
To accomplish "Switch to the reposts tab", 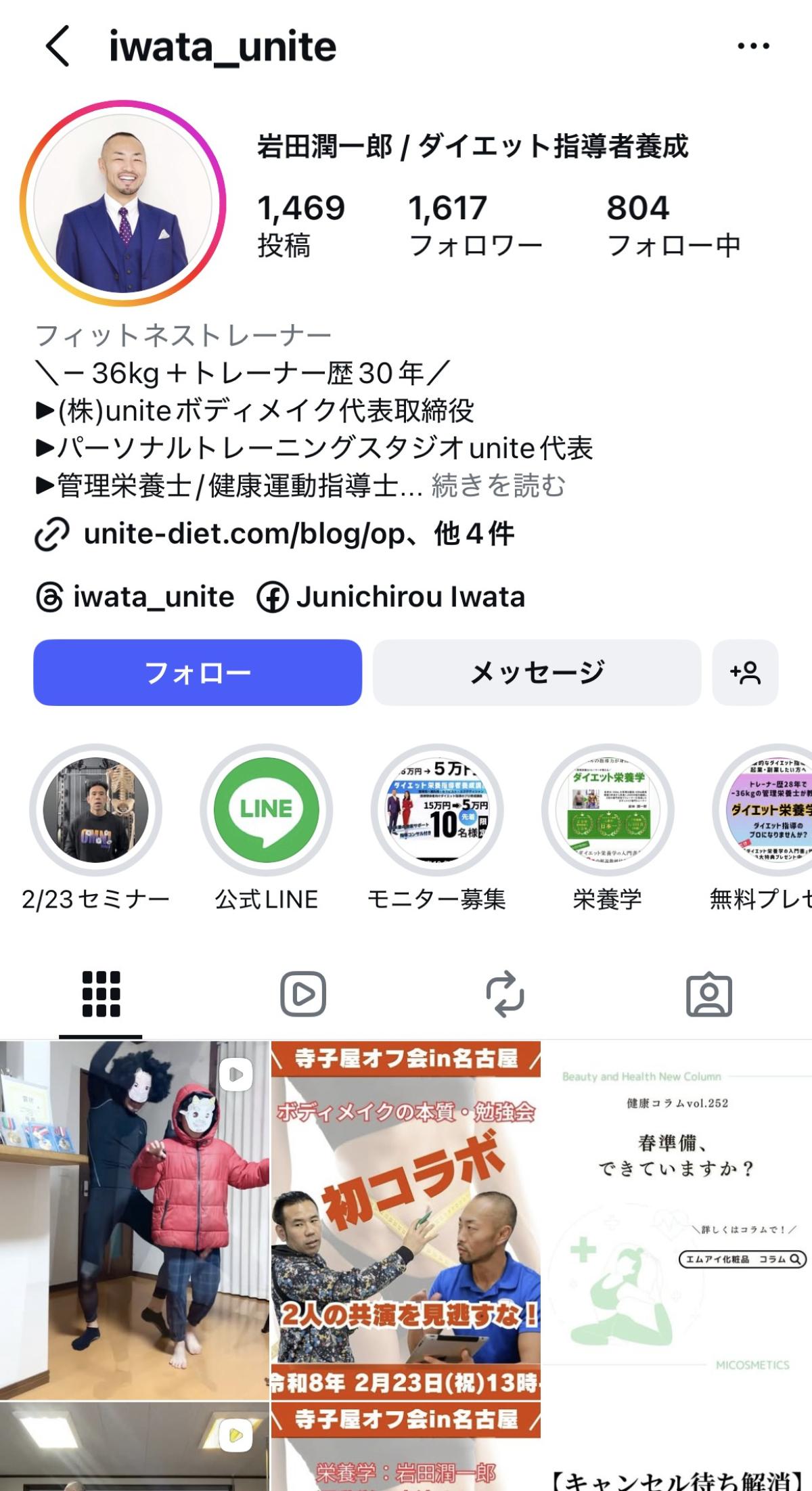I will [x=505, y=994].
